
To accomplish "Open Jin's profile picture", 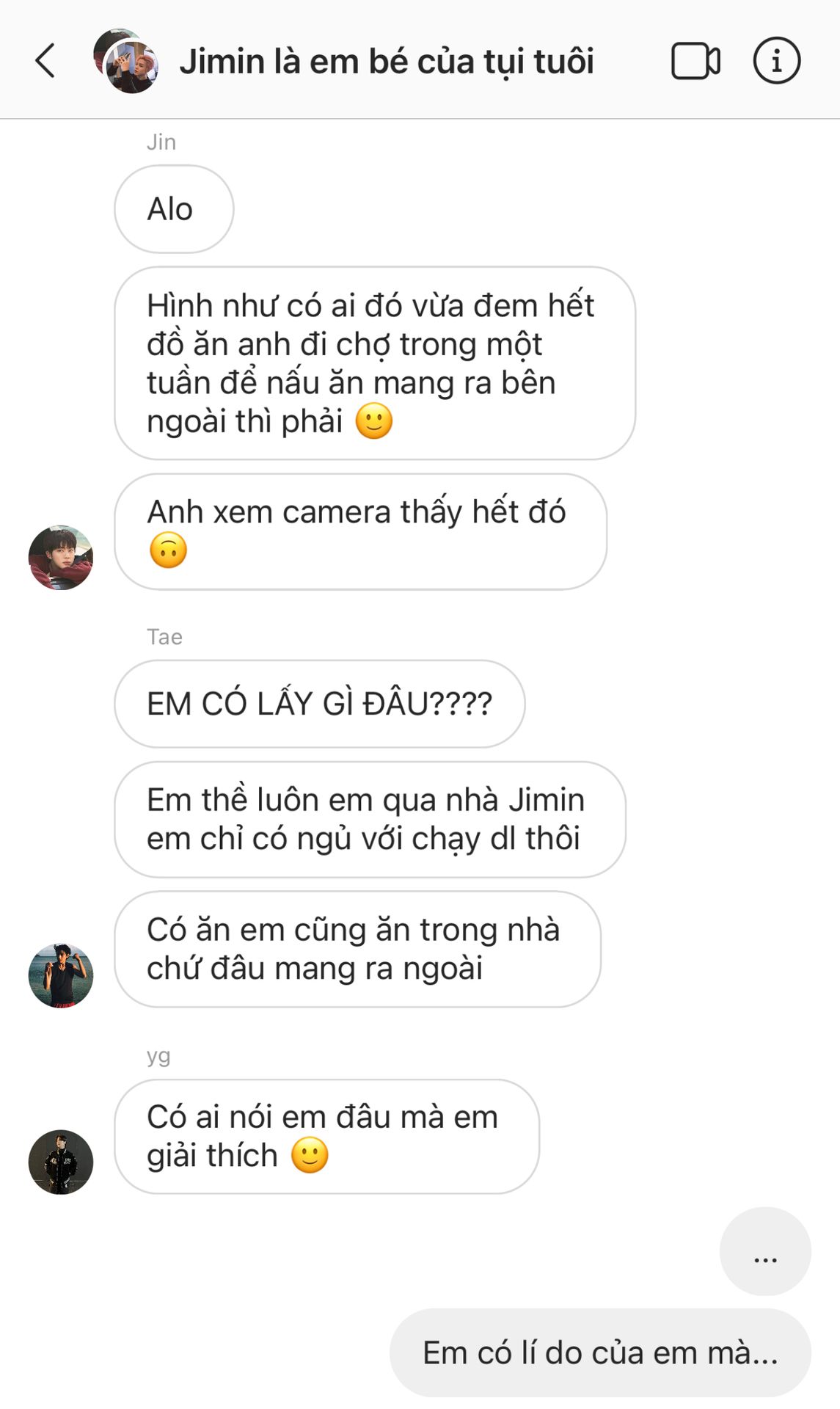I will [x=61, y=558].
